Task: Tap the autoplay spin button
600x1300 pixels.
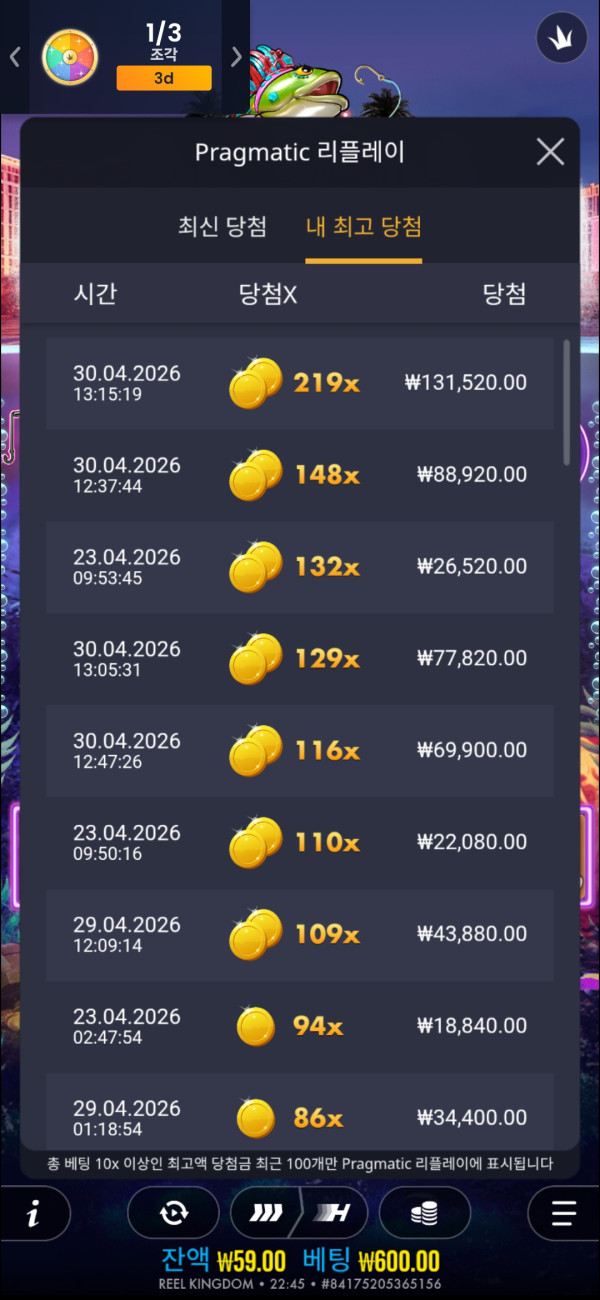Action: click(x=174, y=1214)
